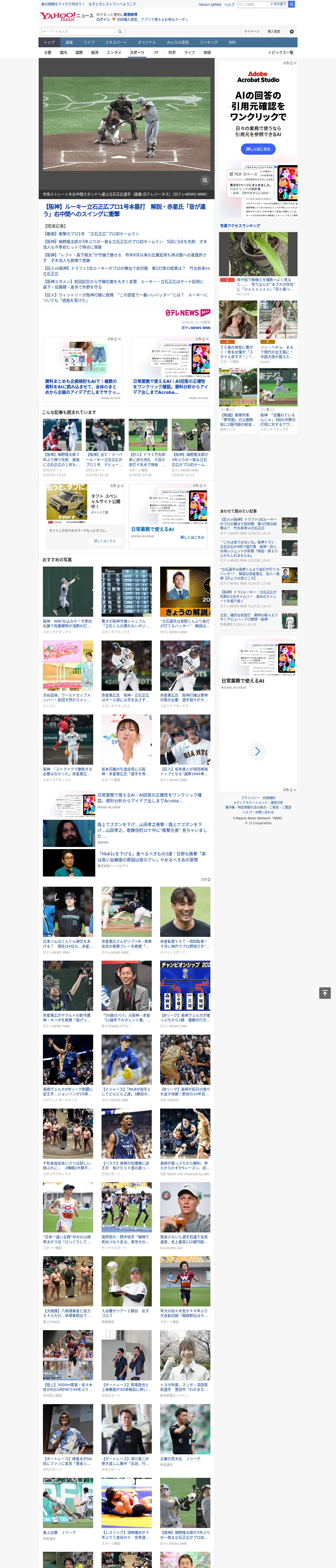
Task: Open the ヘルプ link at the top
Action: click(229, 4)
